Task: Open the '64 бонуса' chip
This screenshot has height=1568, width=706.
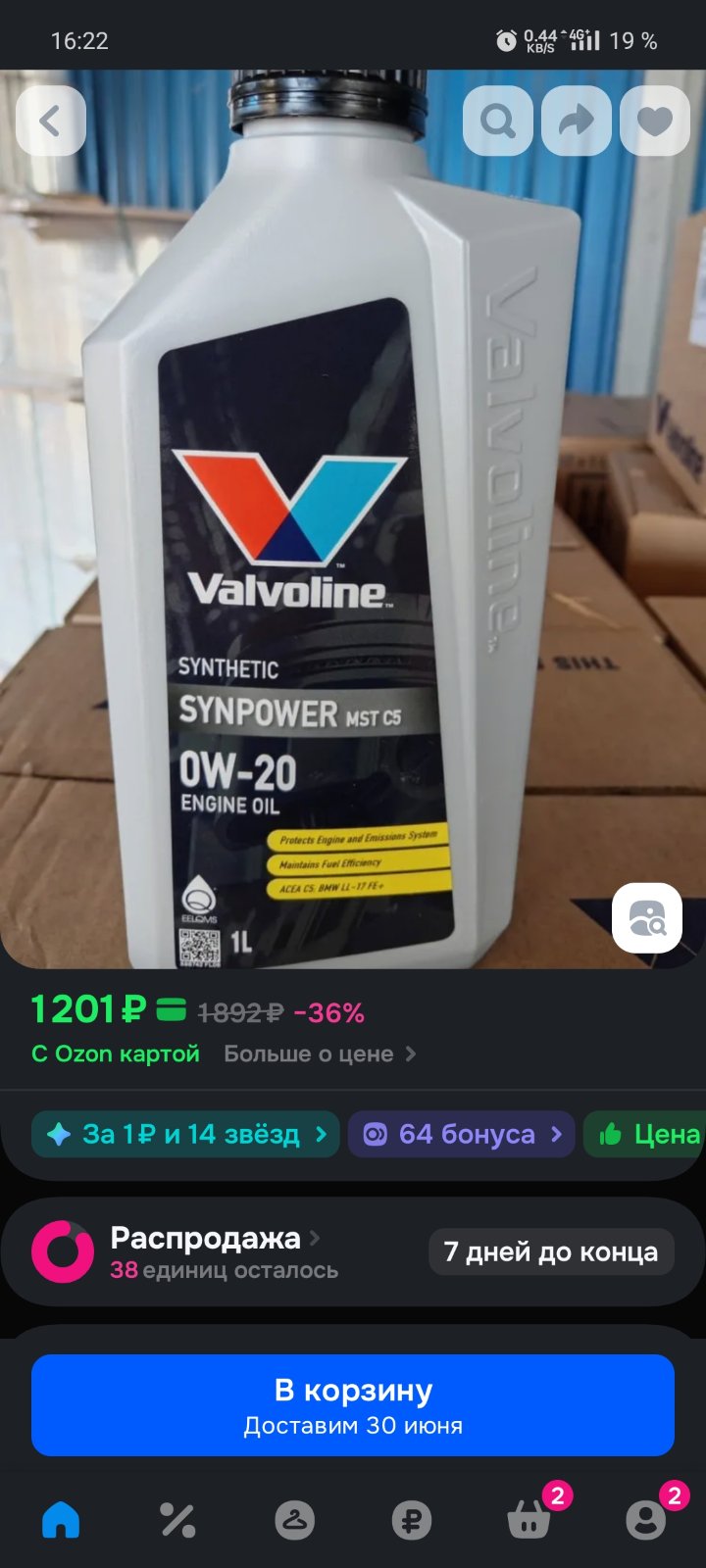Action: pyautogui.click(x=461, y=1134)
